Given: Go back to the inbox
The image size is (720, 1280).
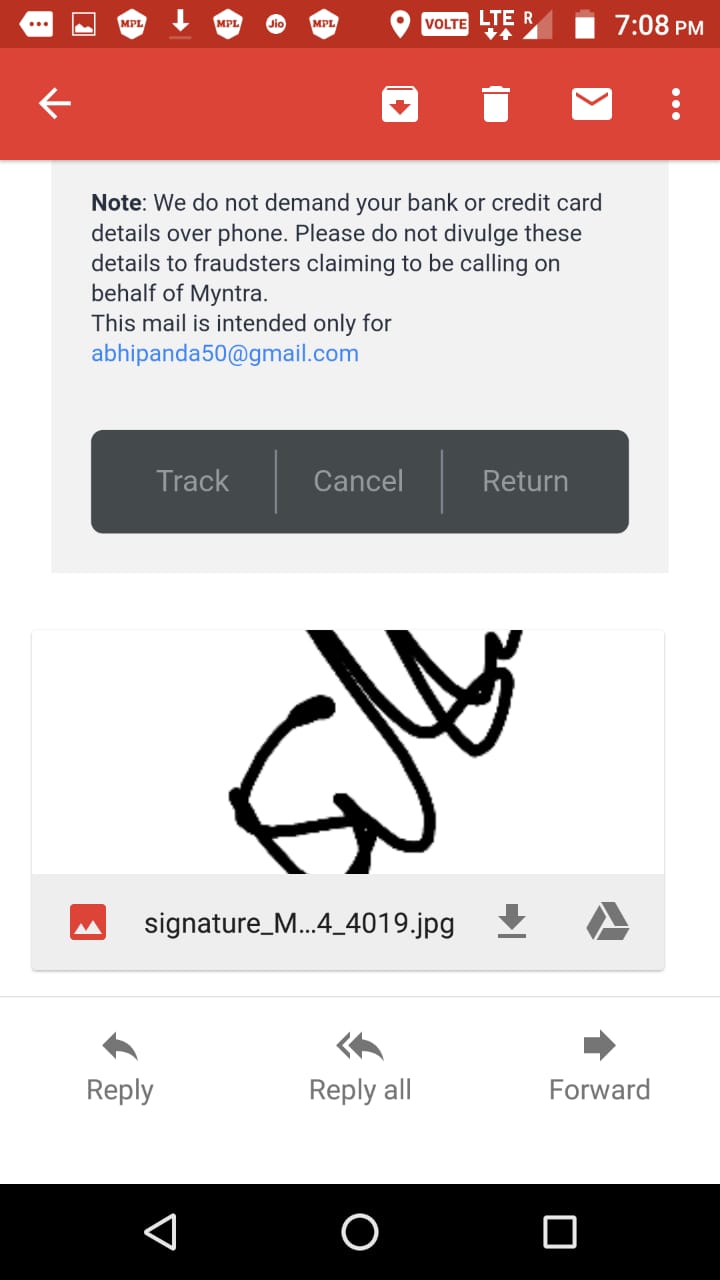Looking at the screenshot, I should [x=55, y=103].
